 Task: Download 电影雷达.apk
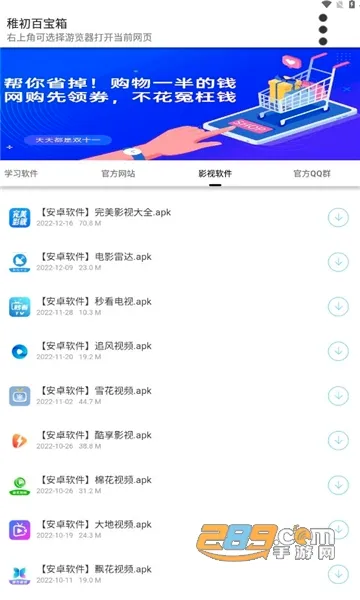338,262
